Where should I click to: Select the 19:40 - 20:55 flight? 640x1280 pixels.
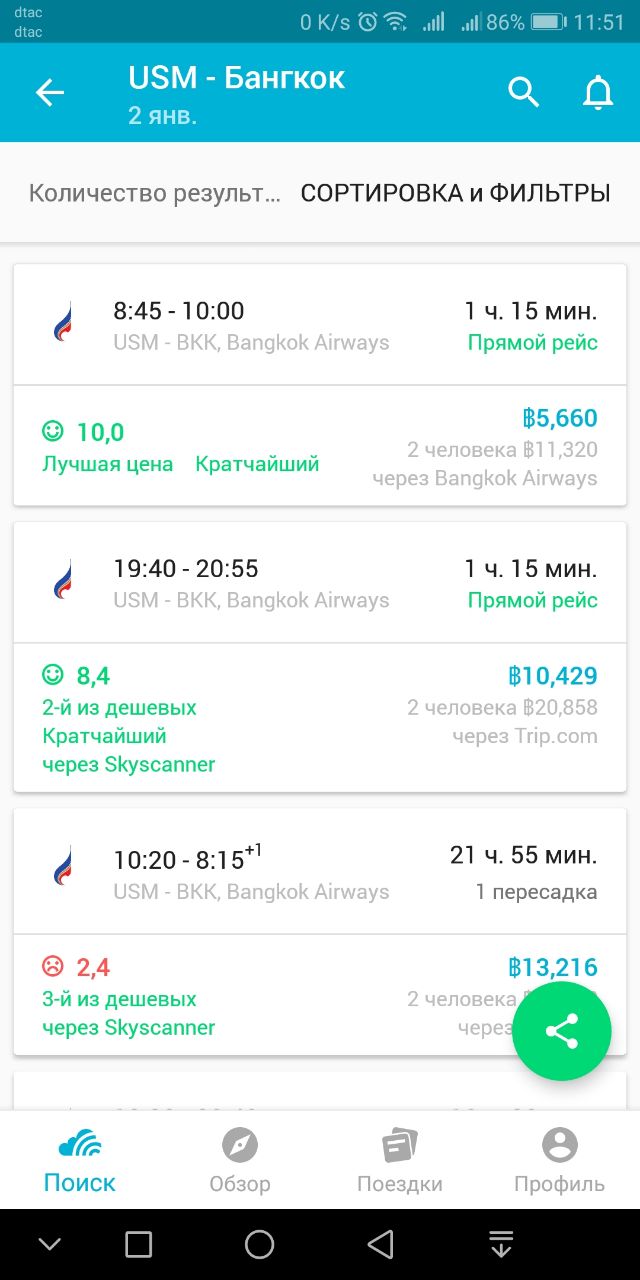[x=320, y=657]
